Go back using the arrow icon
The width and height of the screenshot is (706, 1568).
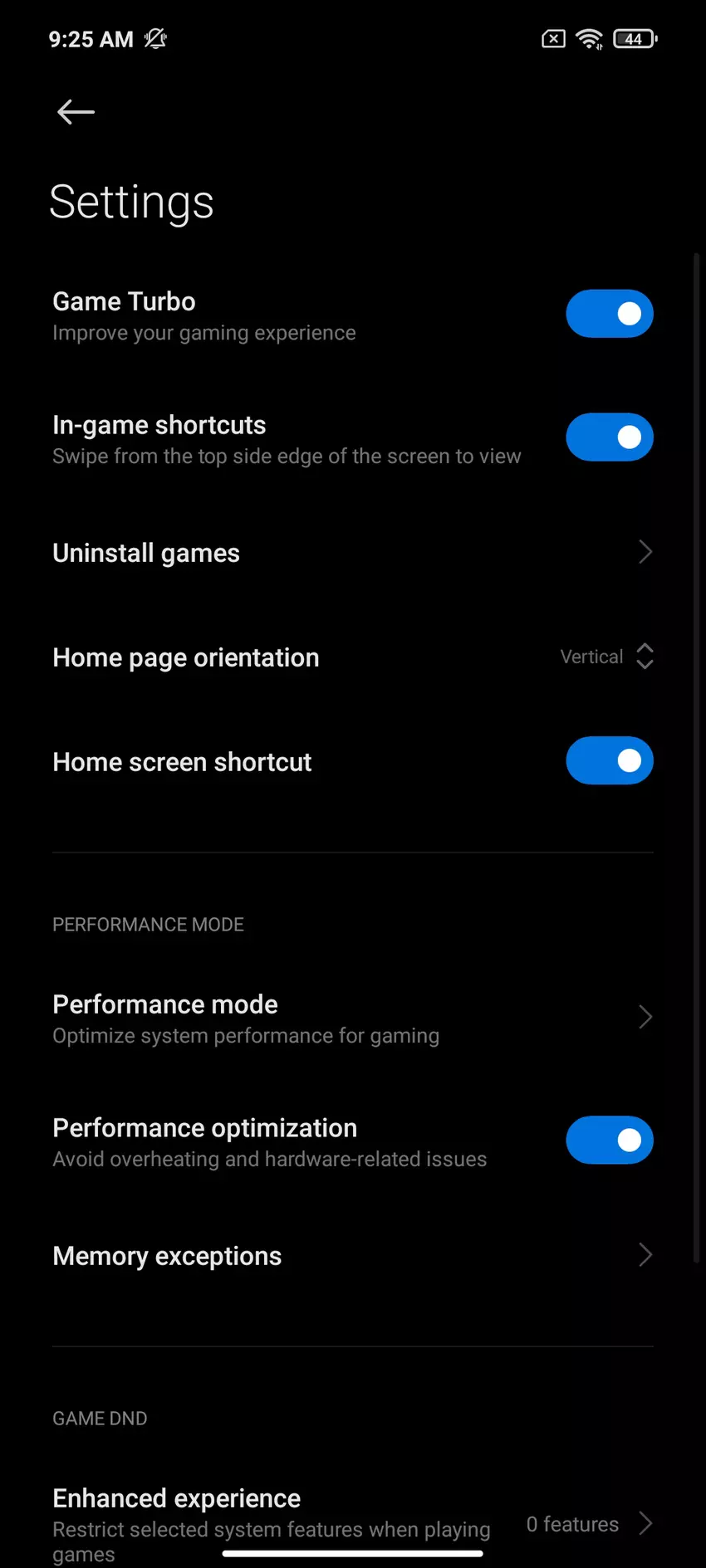76,112
